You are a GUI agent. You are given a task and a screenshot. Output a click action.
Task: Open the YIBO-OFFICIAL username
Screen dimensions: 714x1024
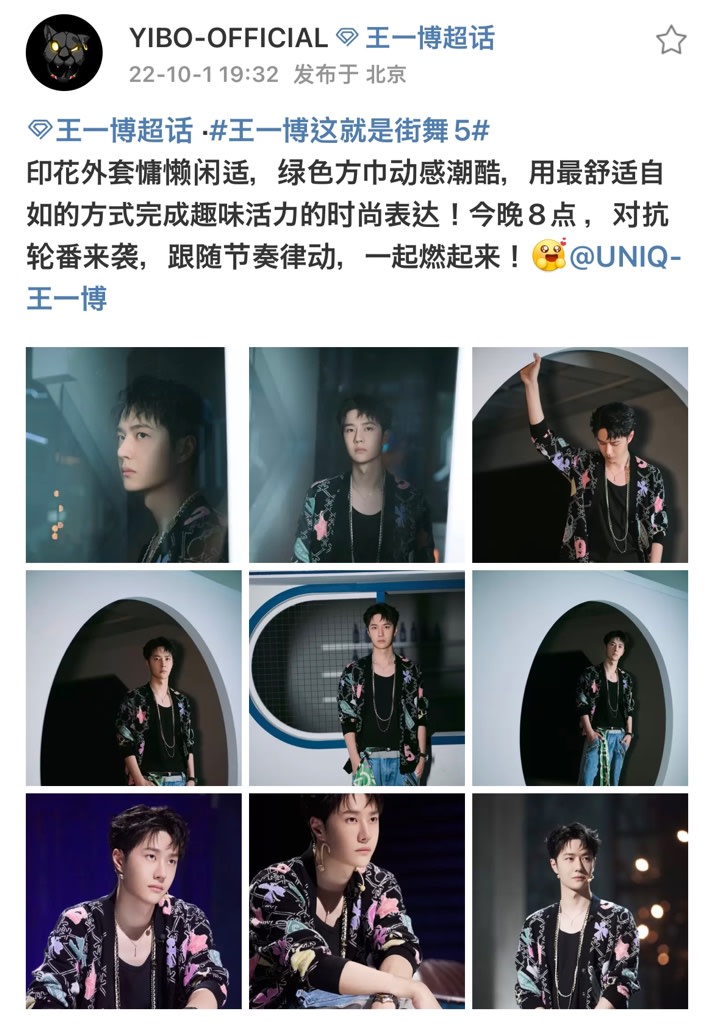click(x=228, y=38)
